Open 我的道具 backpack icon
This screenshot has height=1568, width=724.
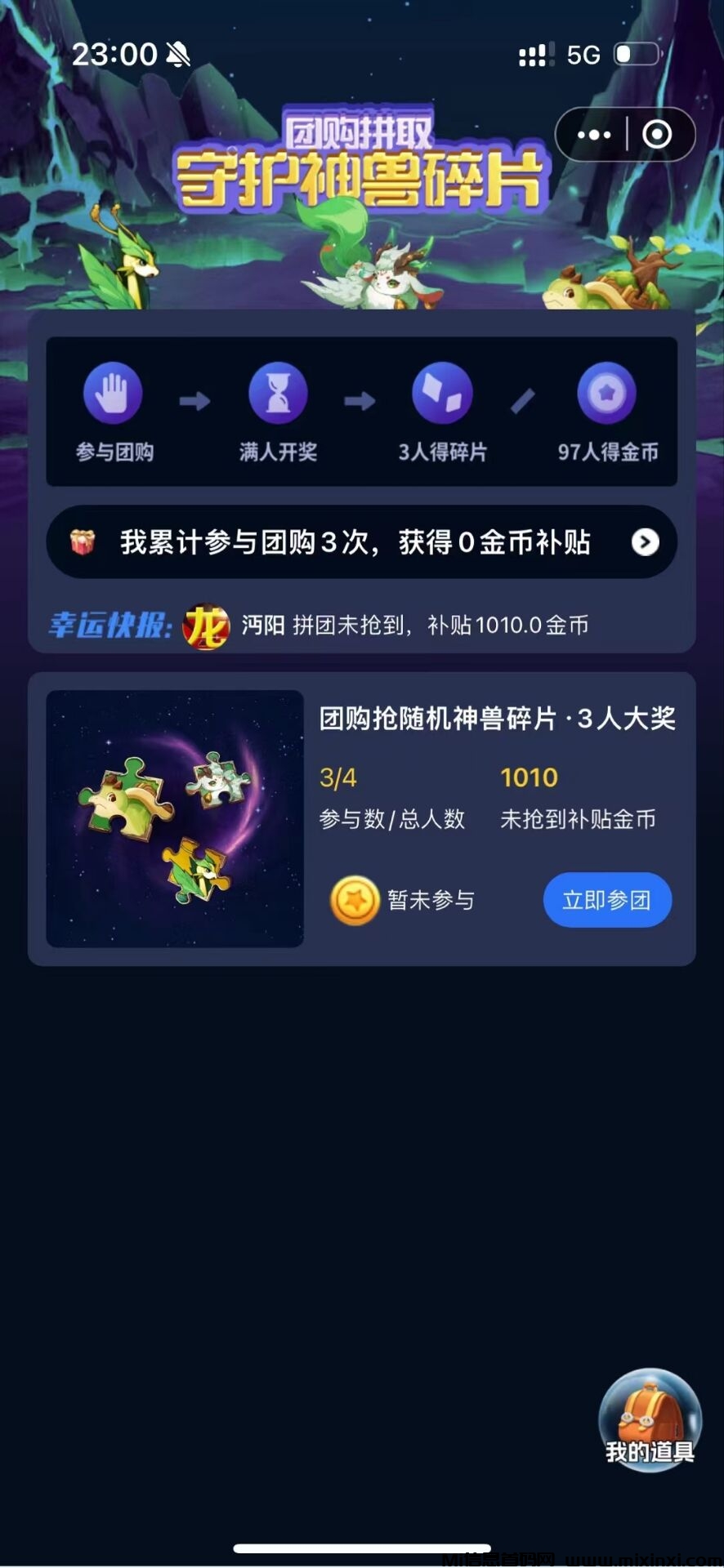point(650,1423)
